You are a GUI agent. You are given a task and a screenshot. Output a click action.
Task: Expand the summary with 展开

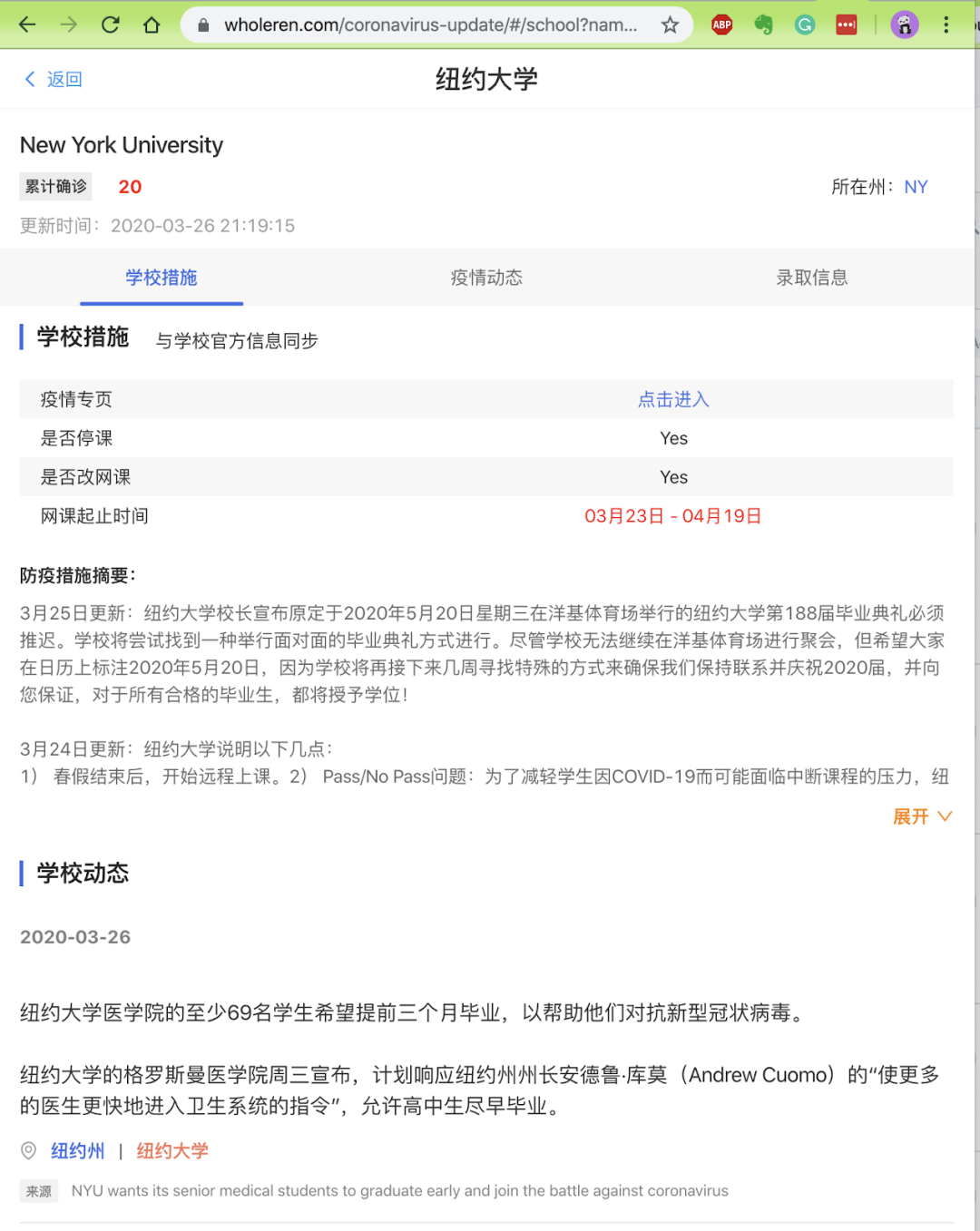(921, 816)
